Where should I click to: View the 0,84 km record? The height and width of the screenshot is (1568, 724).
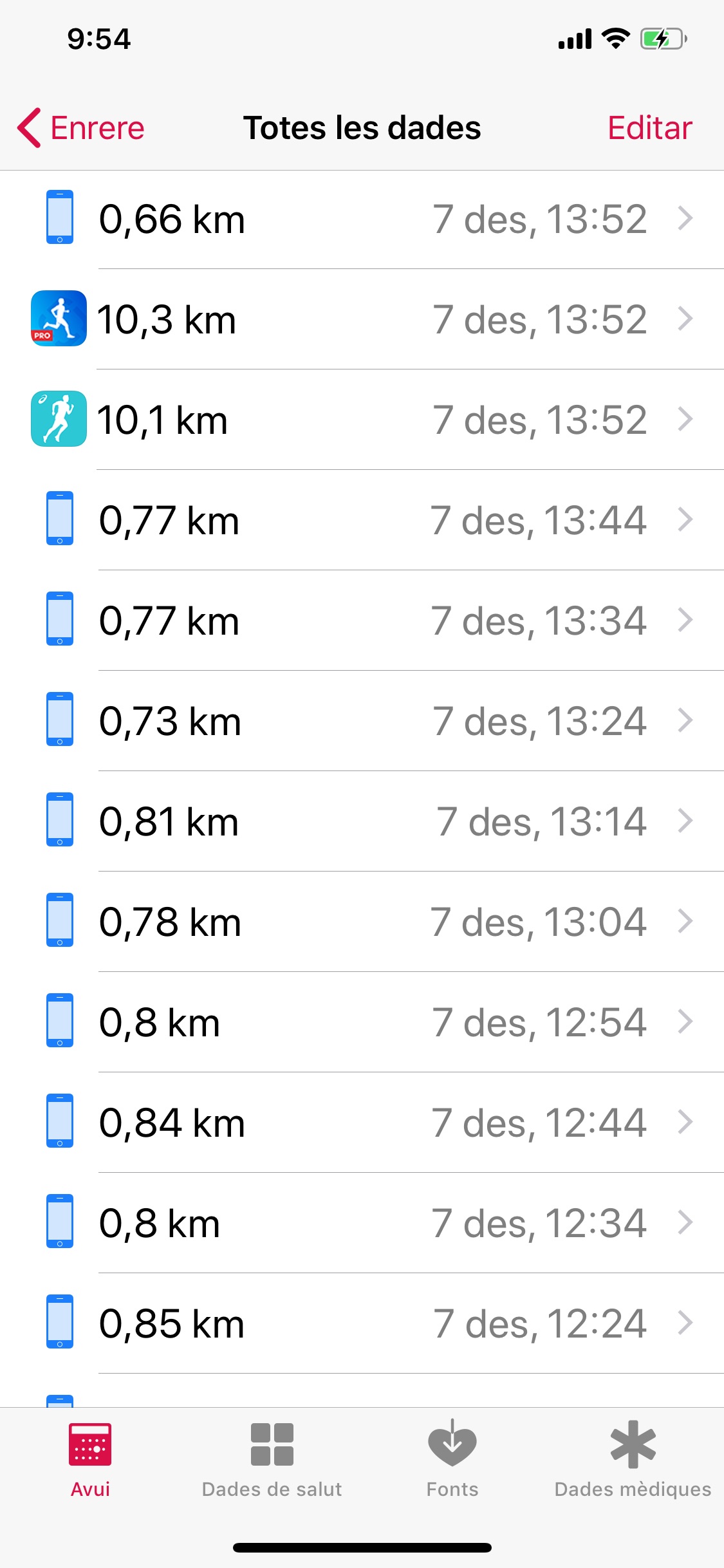tap(362, 1123)
